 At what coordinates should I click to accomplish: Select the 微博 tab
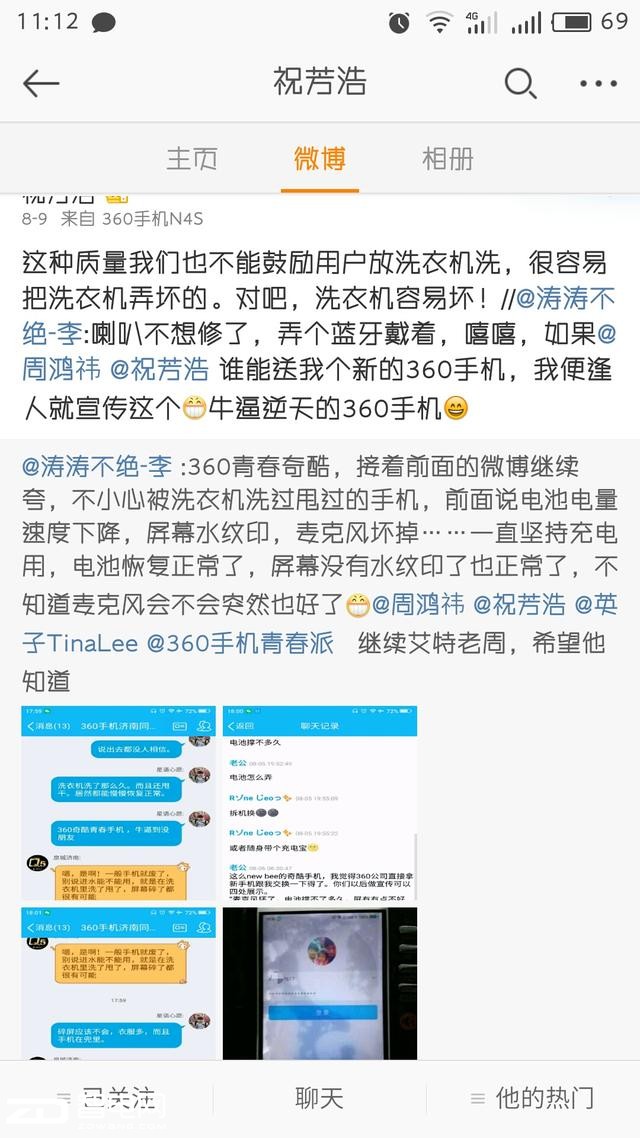[x=320, y=159]
